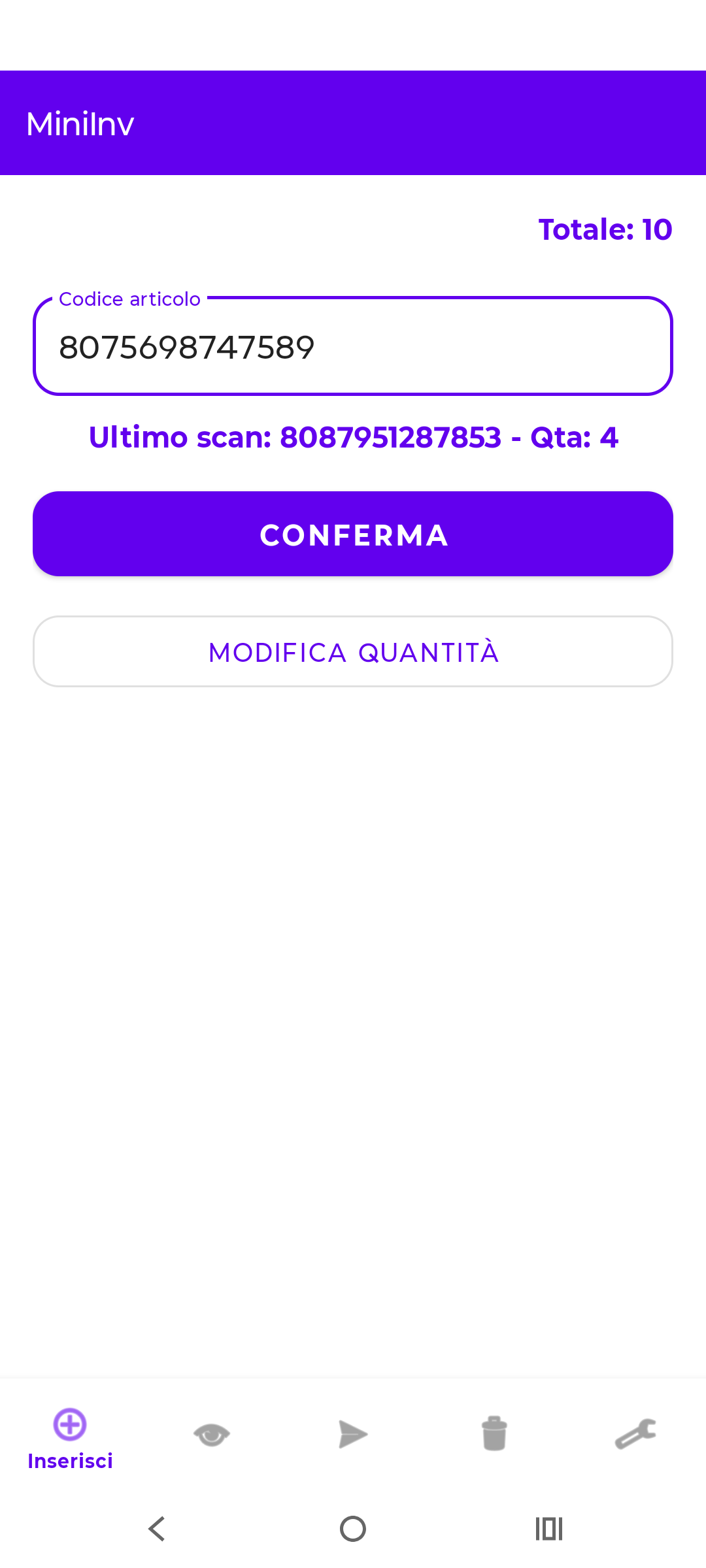Select the Inserisci tab

point(70,1439)
